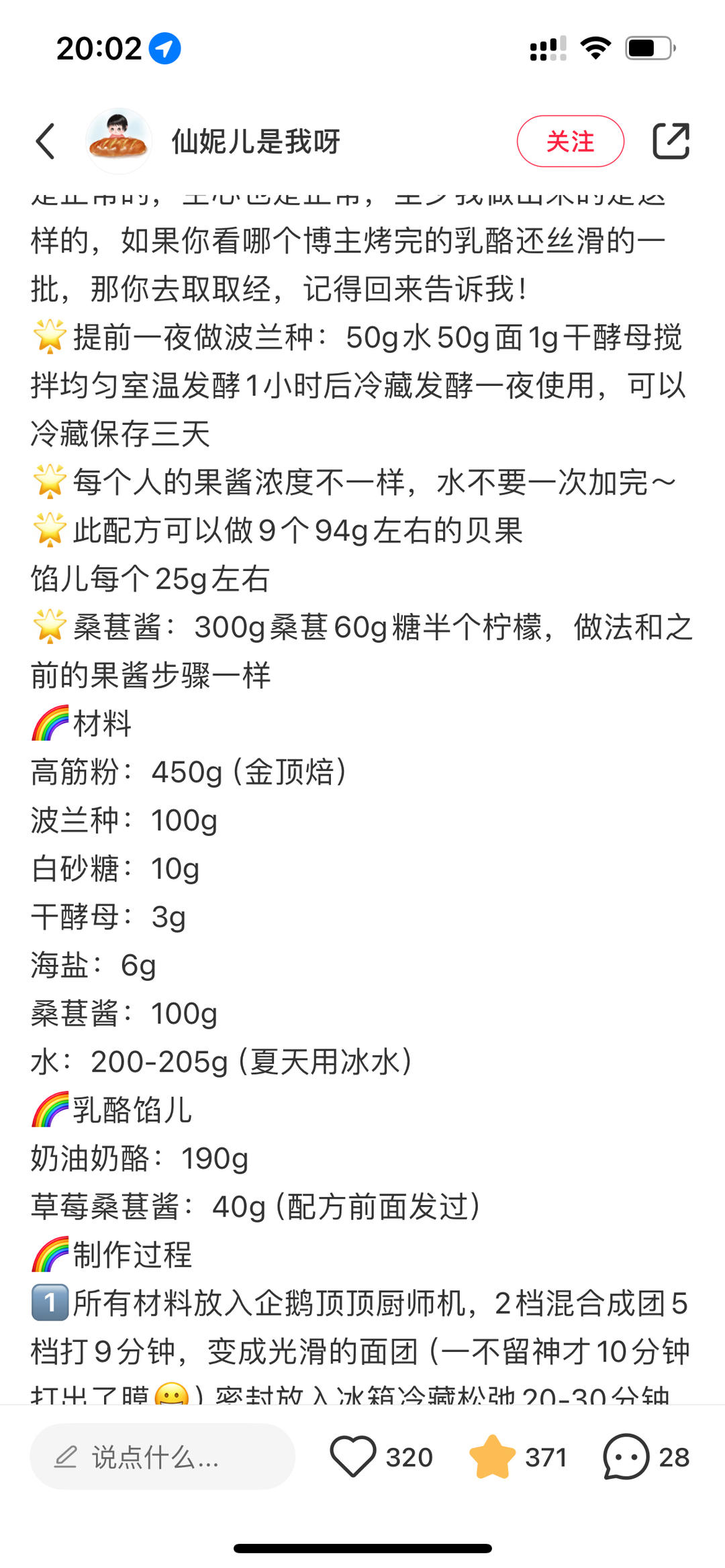Like the post with the heart icon
725x1568 pixels.
[x=353, y=1457]
